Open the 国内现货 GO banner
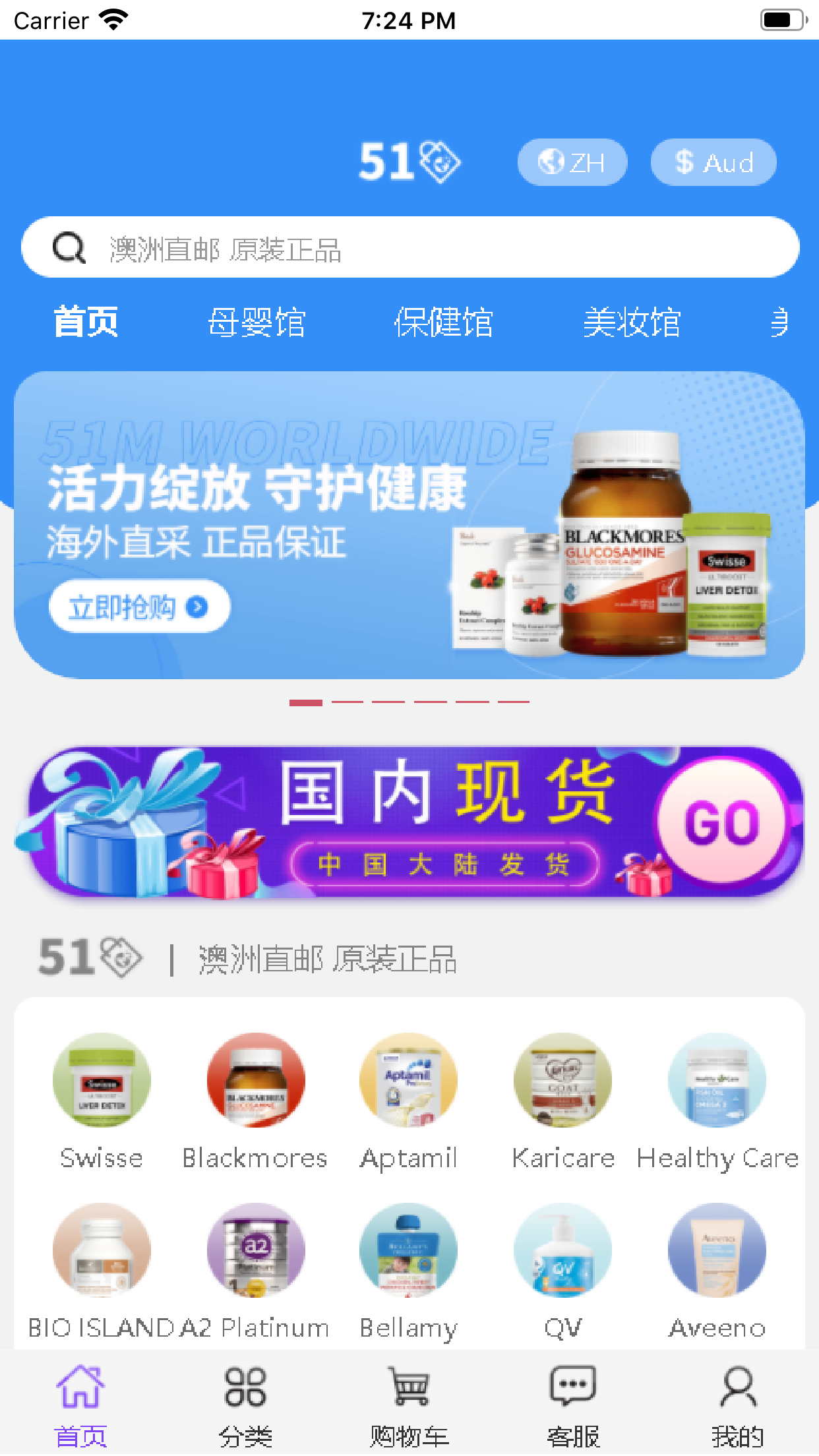Screen dimensions: 819x1456 tap(409, 822)
